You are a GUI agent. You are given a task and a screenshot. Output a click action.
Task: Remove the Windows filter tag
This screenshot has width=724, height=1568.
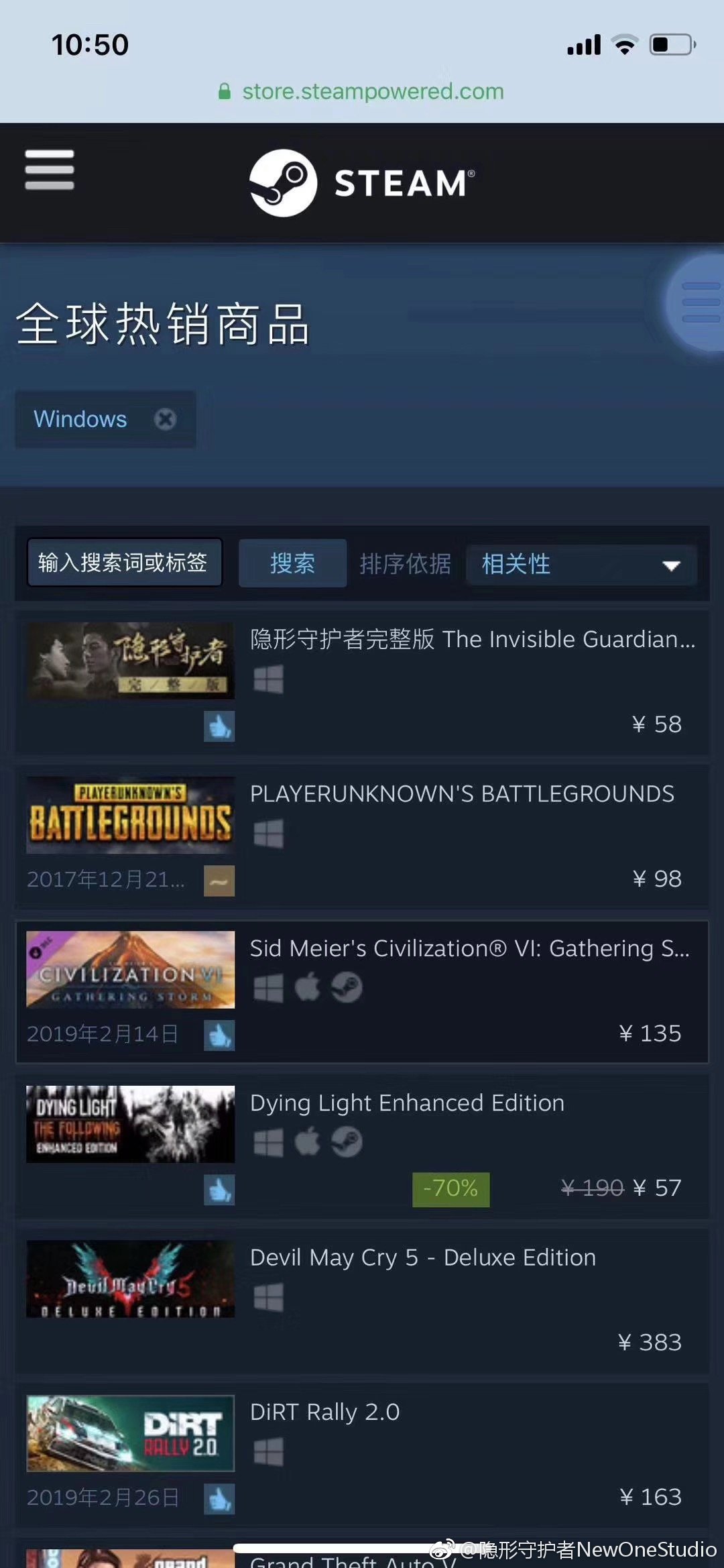click(165, 419)
